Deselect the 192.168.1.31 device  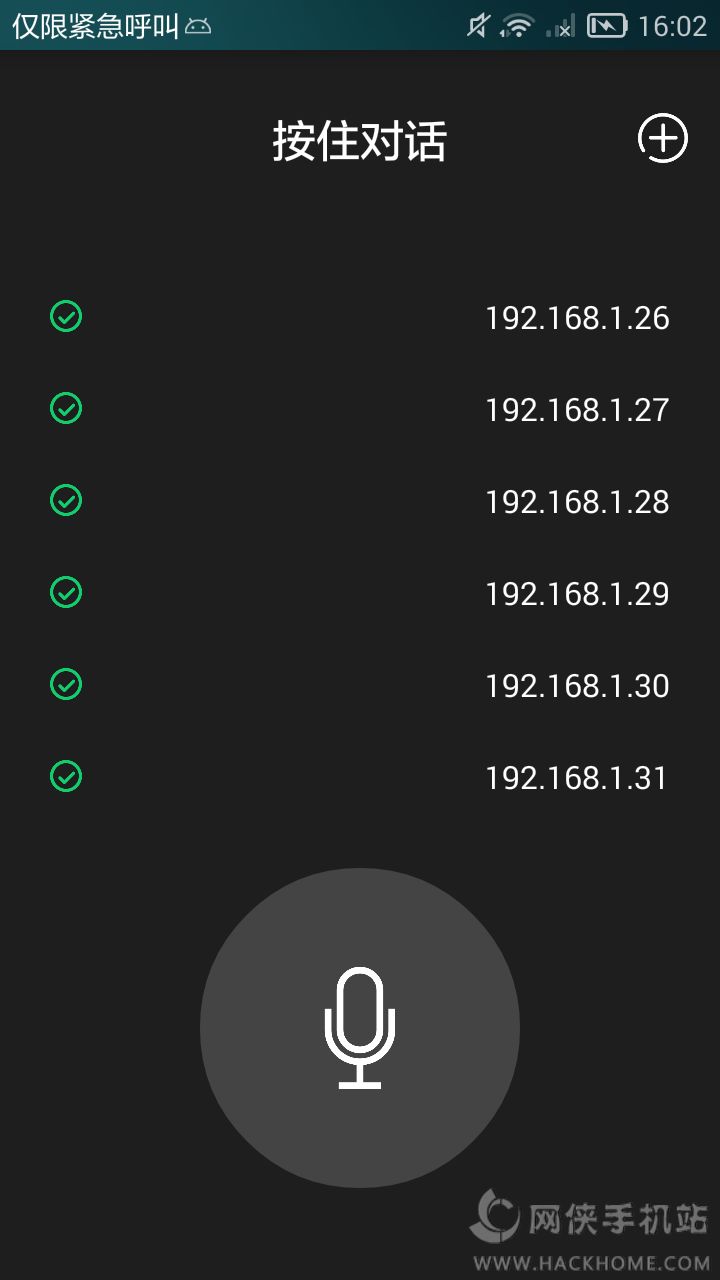66,776
